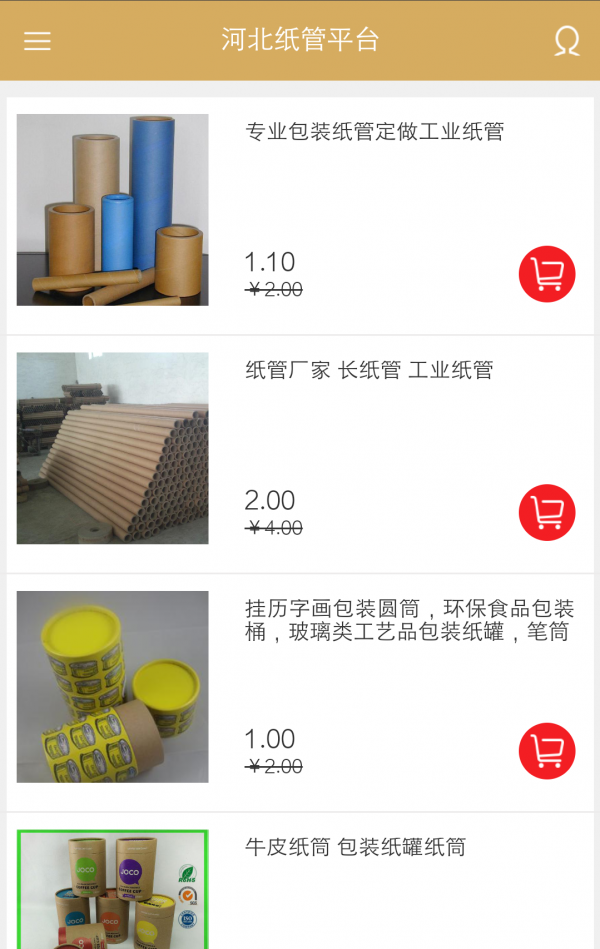Add 专业包装纸管定做工业纸管 to cart
The width and height of the screenshot is (600, 949).
547,274
